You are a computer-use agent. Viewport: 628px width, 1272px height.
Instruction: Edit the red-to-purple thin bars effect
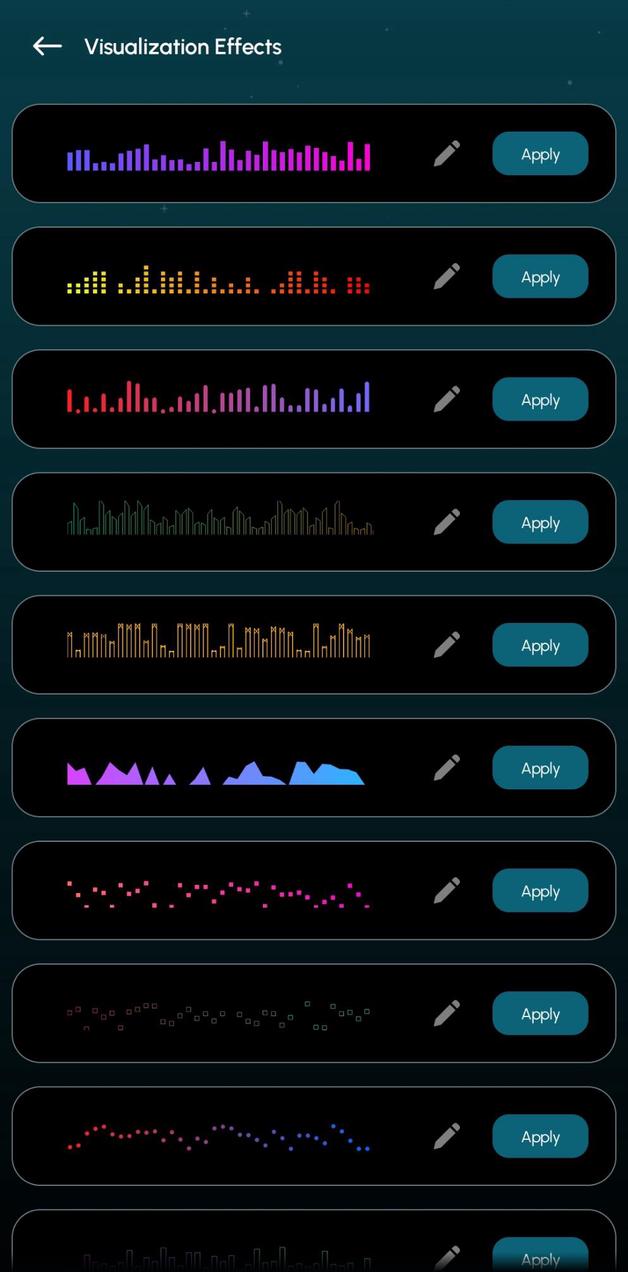(447, 399)
